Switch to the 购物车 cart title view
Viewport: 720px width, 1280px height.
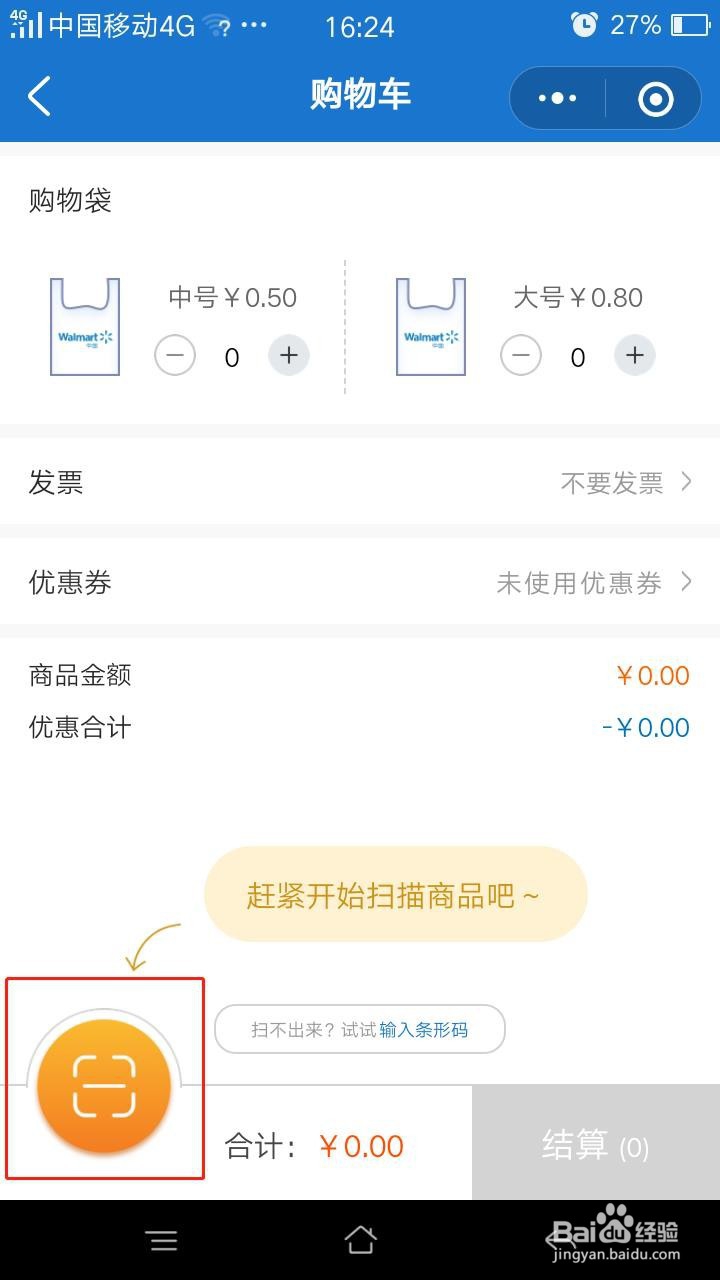[360, 97]
